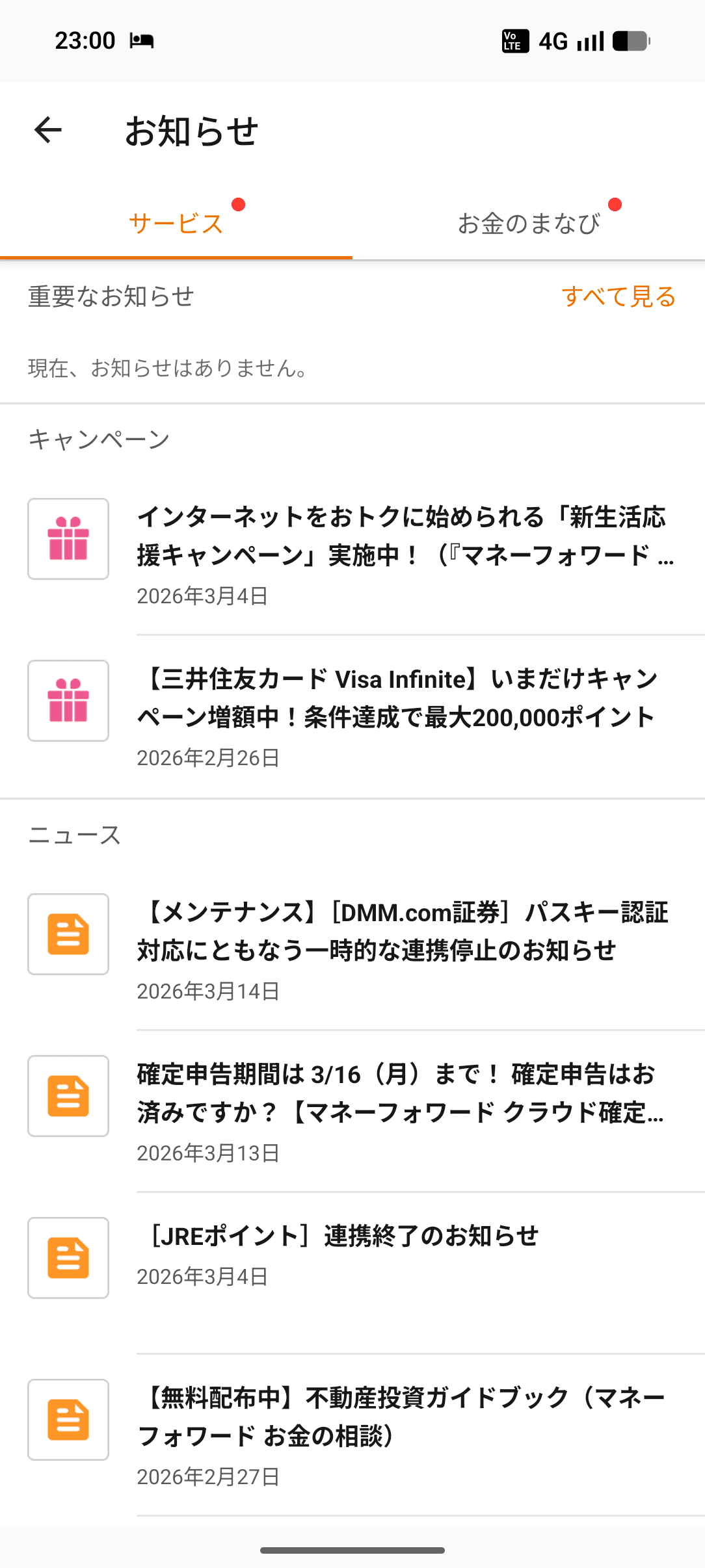This screenshot has height=1568, width=705.
Task: Select the サービス tab
Action: [176, 224]
